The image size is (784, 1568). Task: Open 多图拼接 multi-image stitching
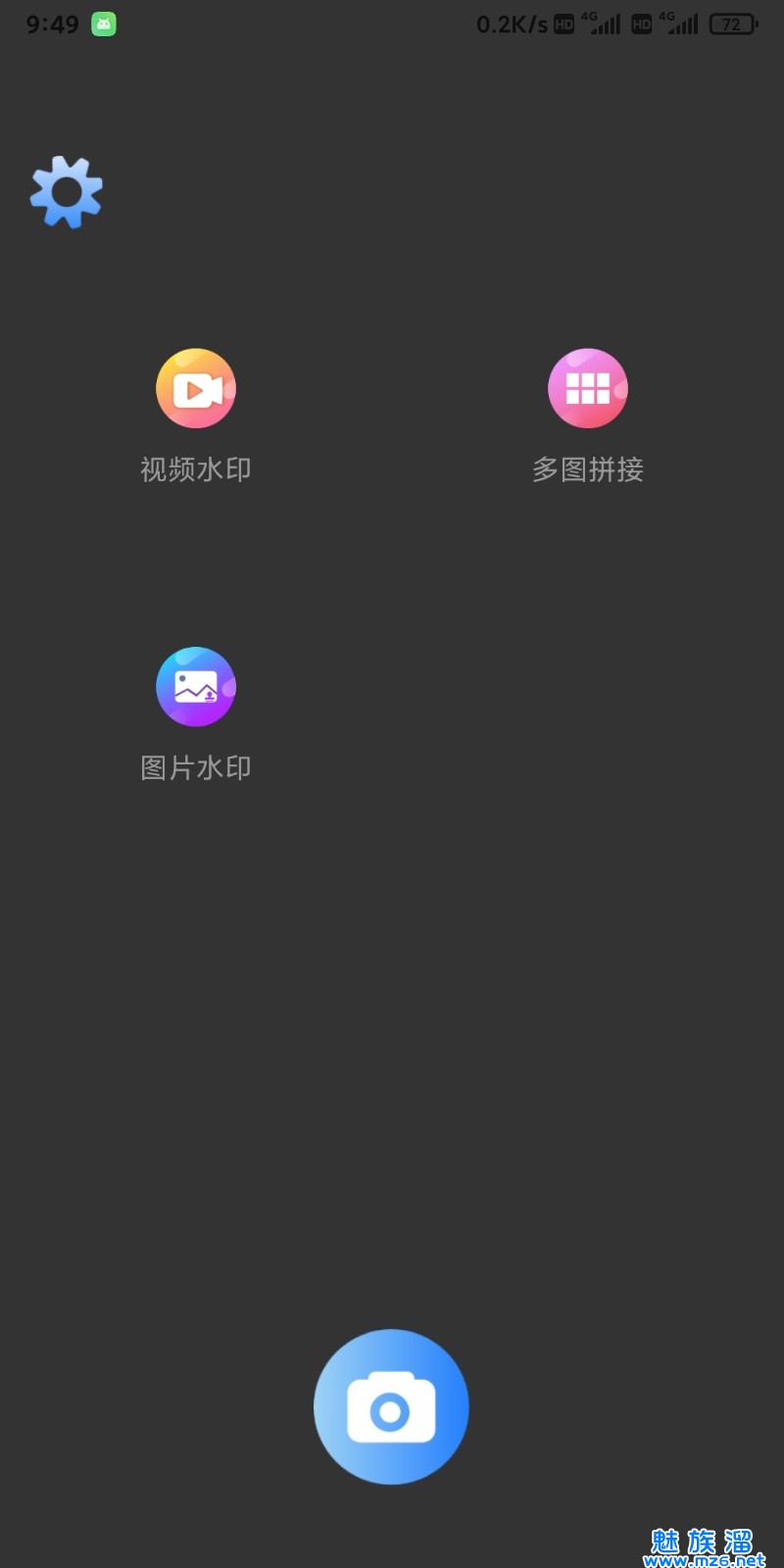click(x=587, y=389)
